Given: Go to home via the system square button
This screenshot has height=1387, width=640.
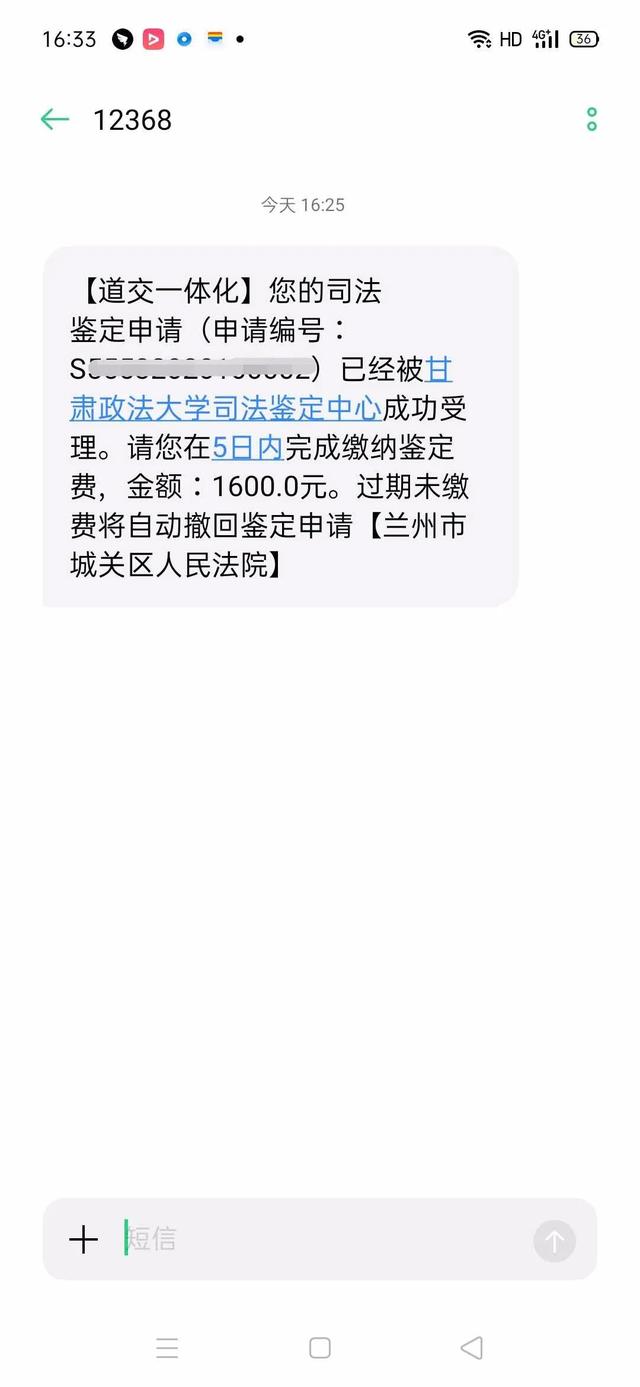Looking at the screenshot, I should click(320, 1348).
